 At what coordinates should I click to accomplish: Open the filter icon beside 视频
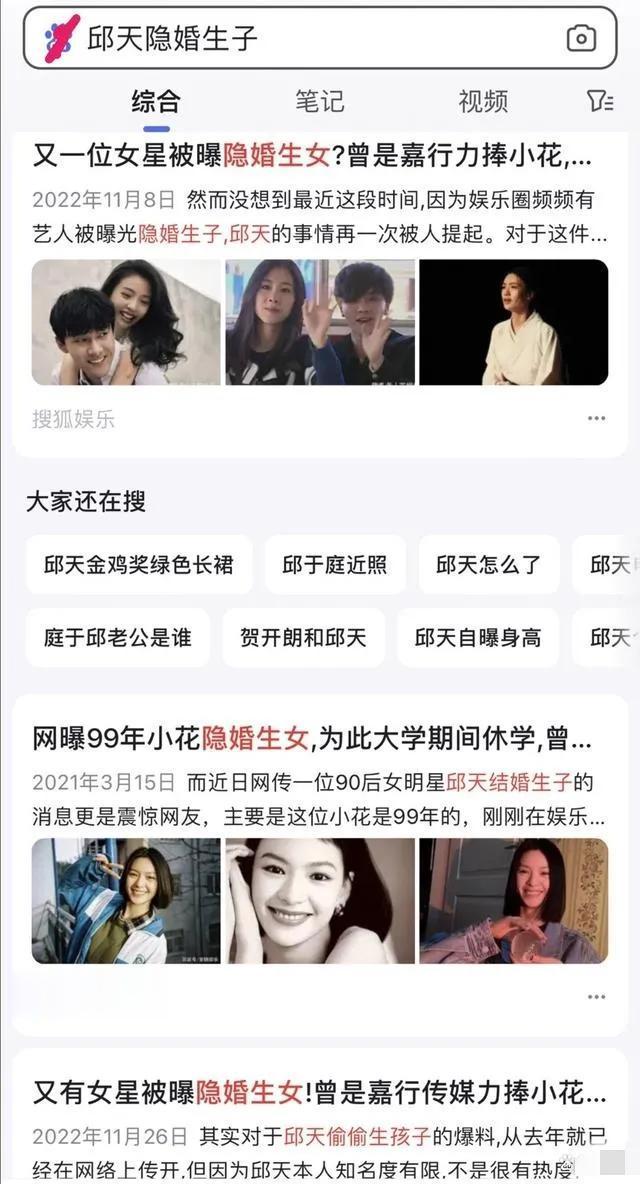(x=599, y=101)
